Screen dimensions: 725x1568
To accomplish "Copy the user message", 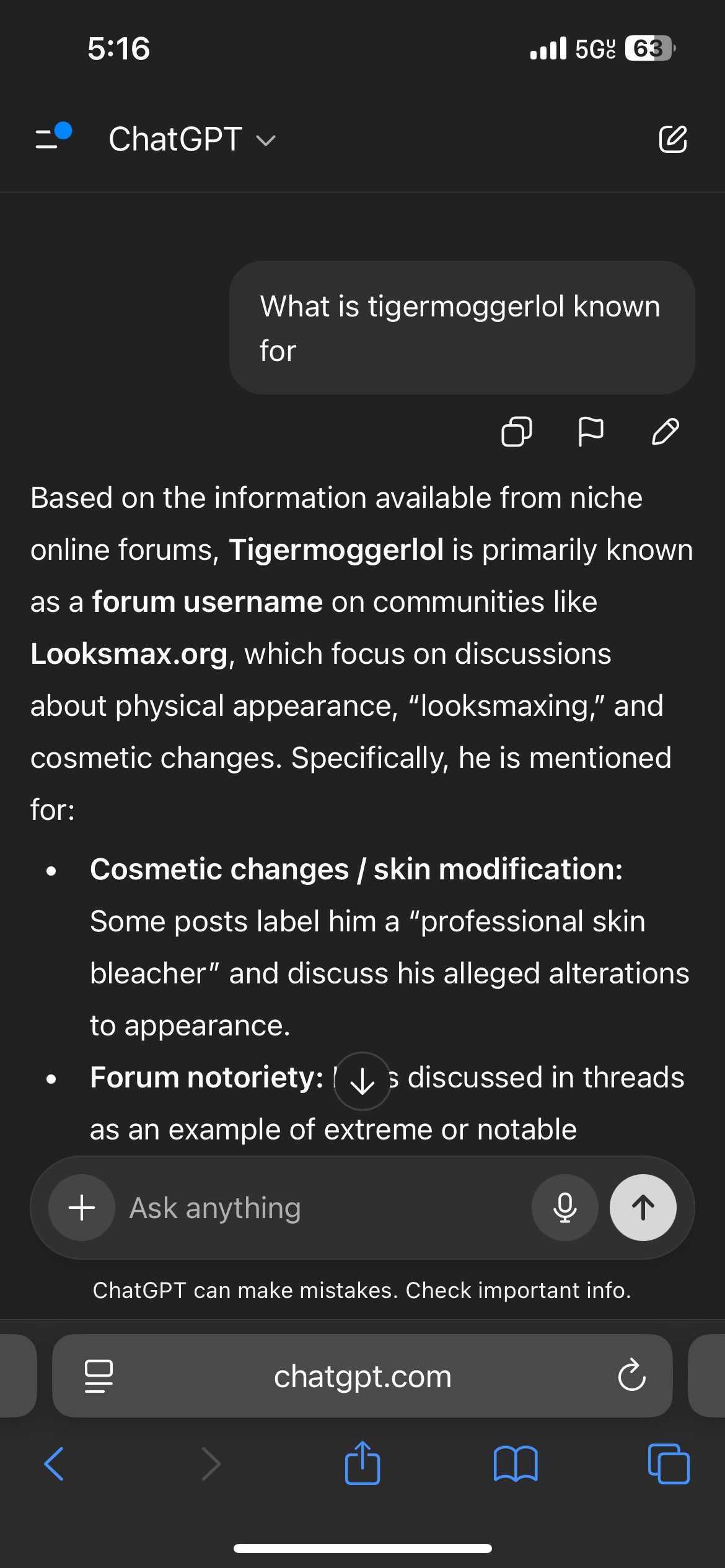I will pos(516,432).
